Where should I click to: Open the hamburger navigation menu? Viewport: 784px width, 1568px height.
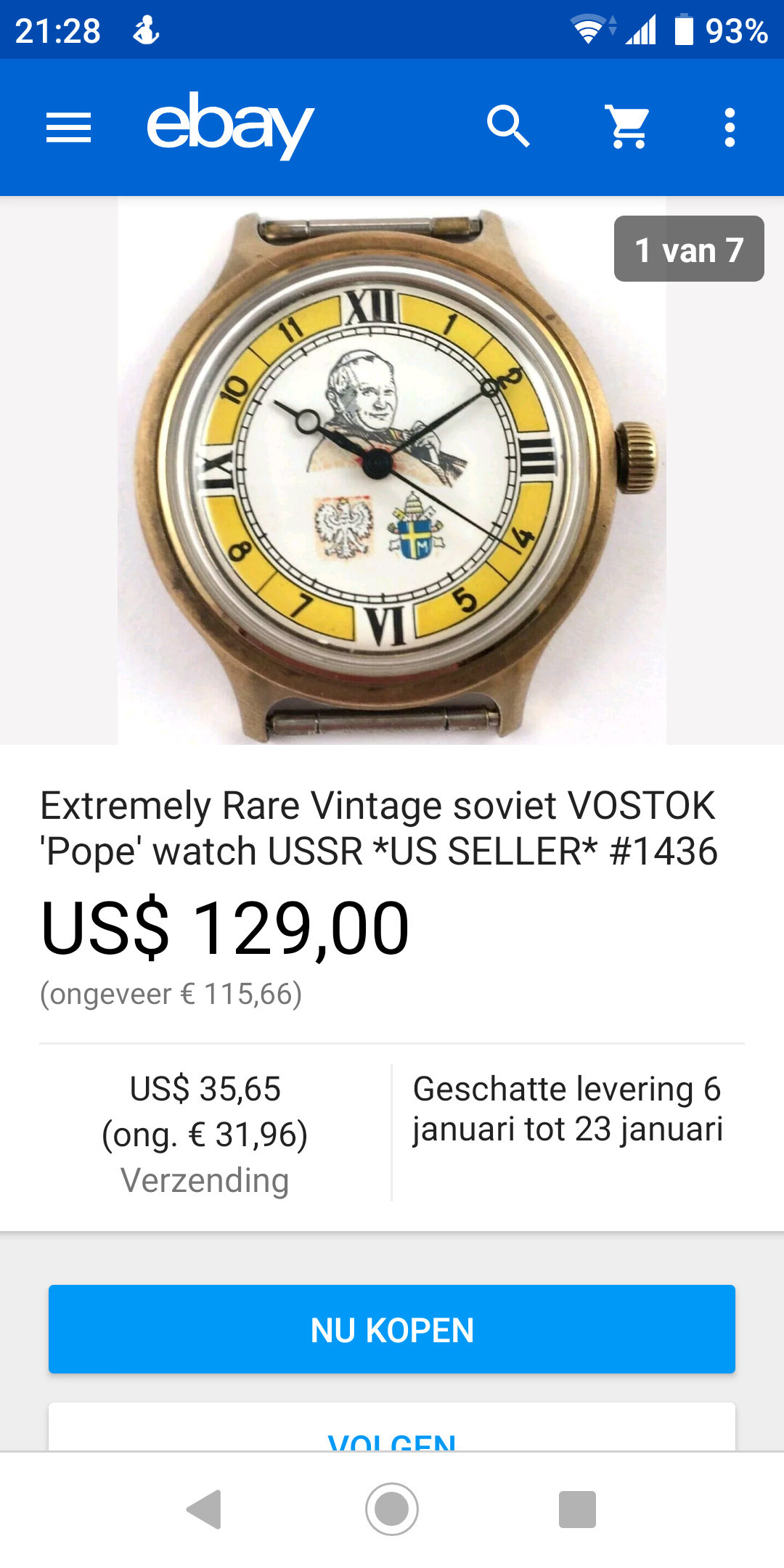[68, 128]
